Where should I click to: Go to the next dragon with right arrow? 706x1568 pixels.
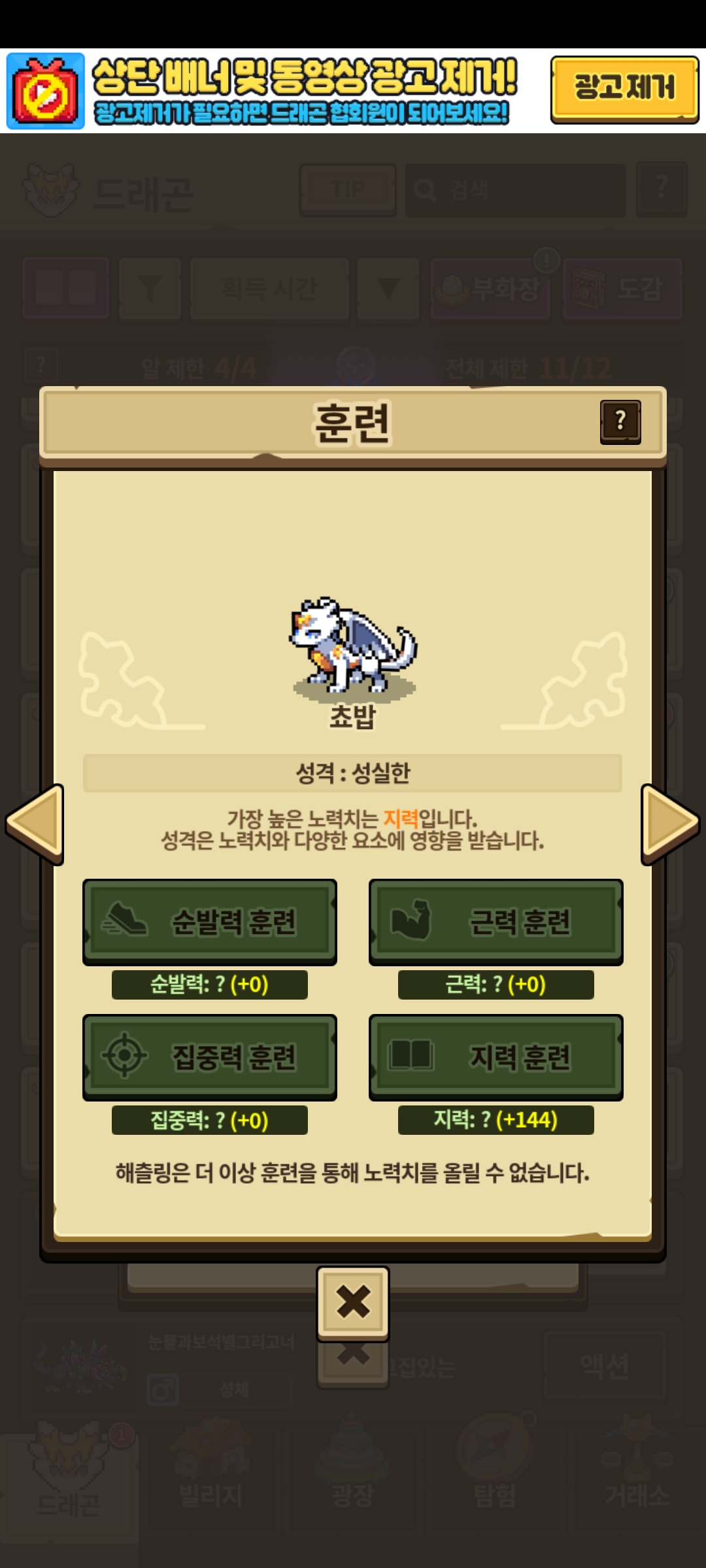pos(671,825)
